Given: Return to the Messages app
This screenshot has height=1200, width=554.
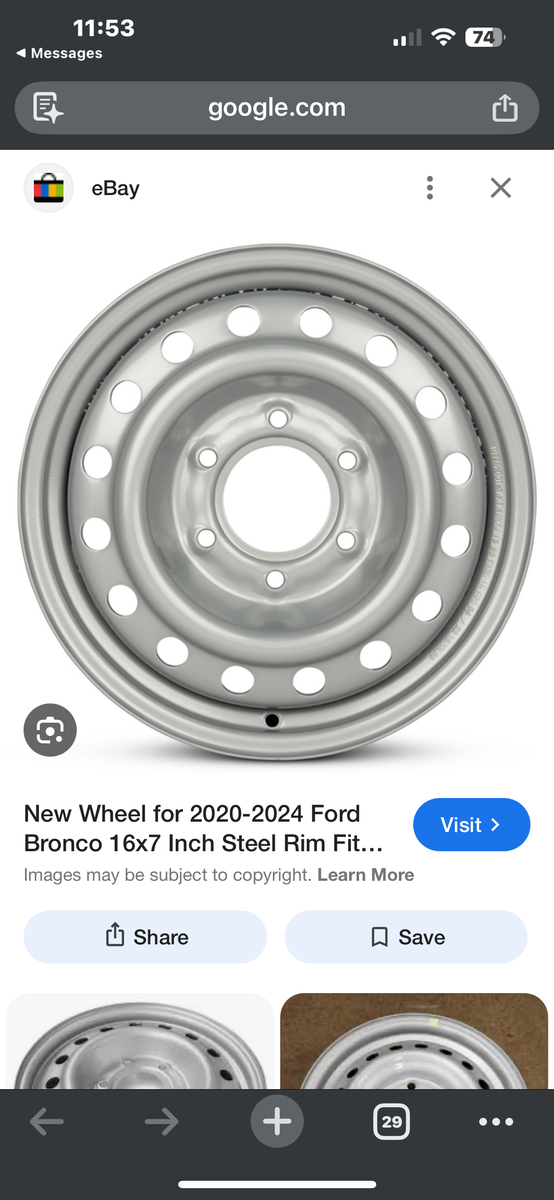Looking at the screenshot, I should point(60,53).
